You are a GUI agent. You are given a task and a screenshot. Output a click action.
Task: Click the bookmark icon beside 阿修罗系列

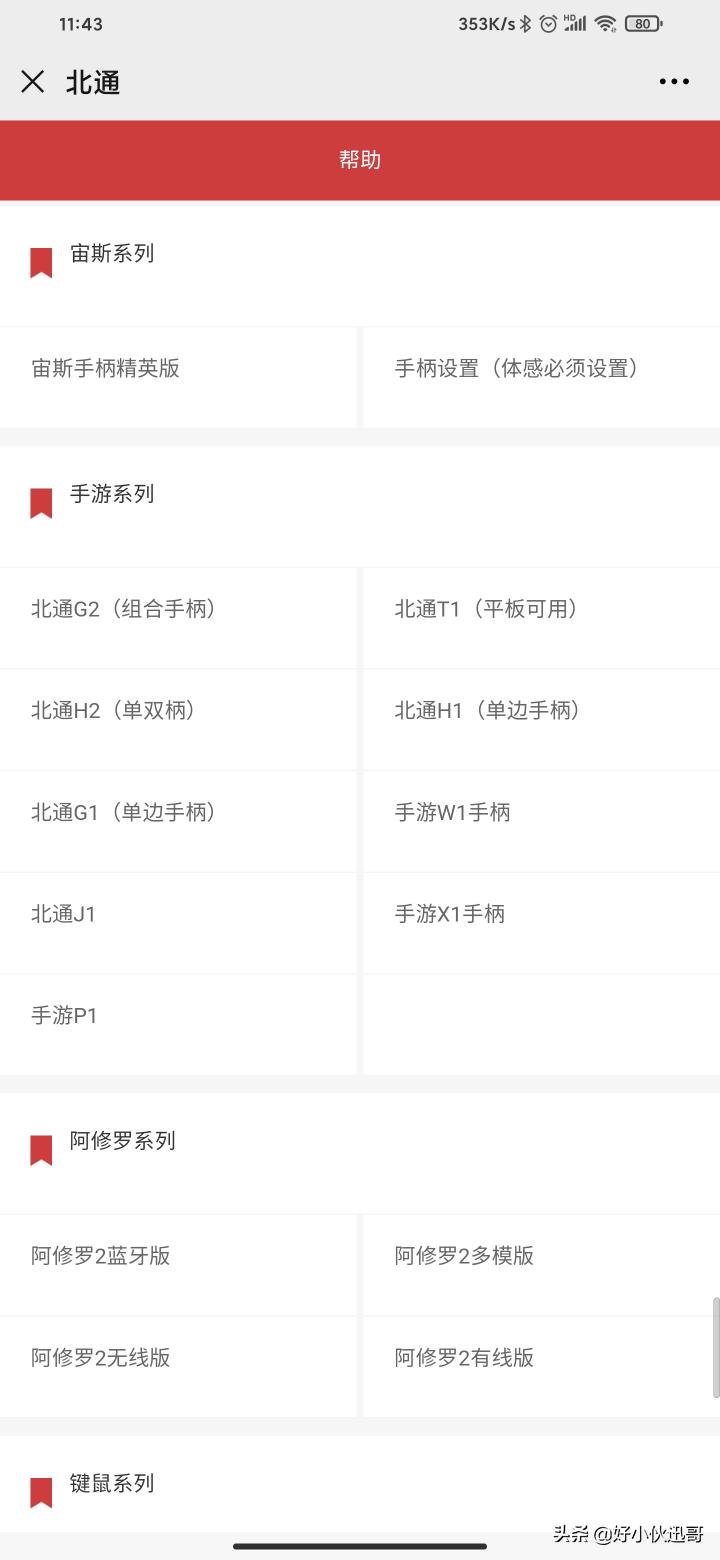(41, 1148)
